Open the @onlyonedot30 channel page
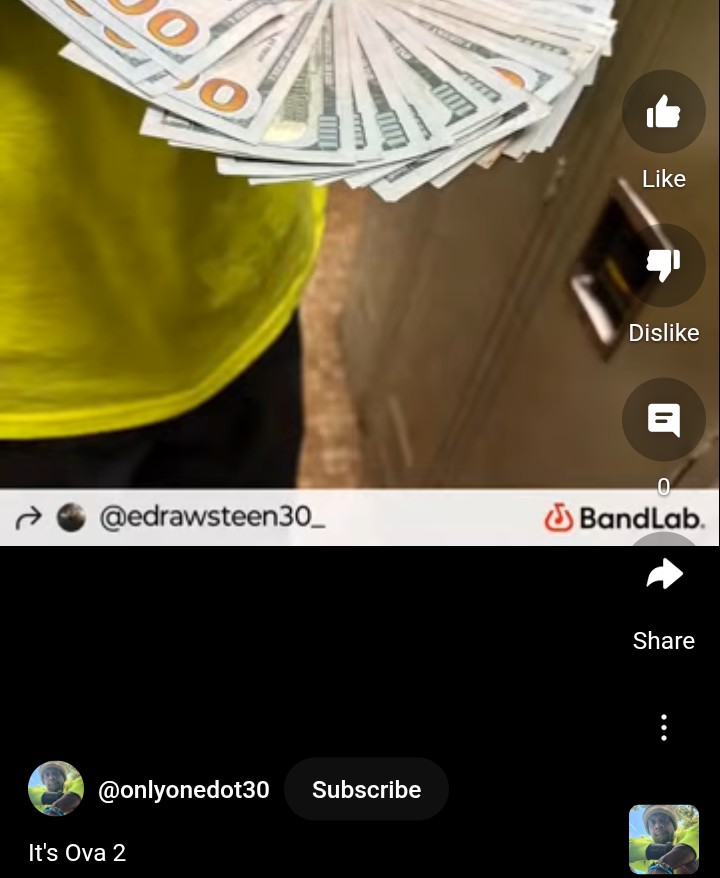The width and height of the screenshot is (720, 878). pyautogui.click(x=183, y=789)
